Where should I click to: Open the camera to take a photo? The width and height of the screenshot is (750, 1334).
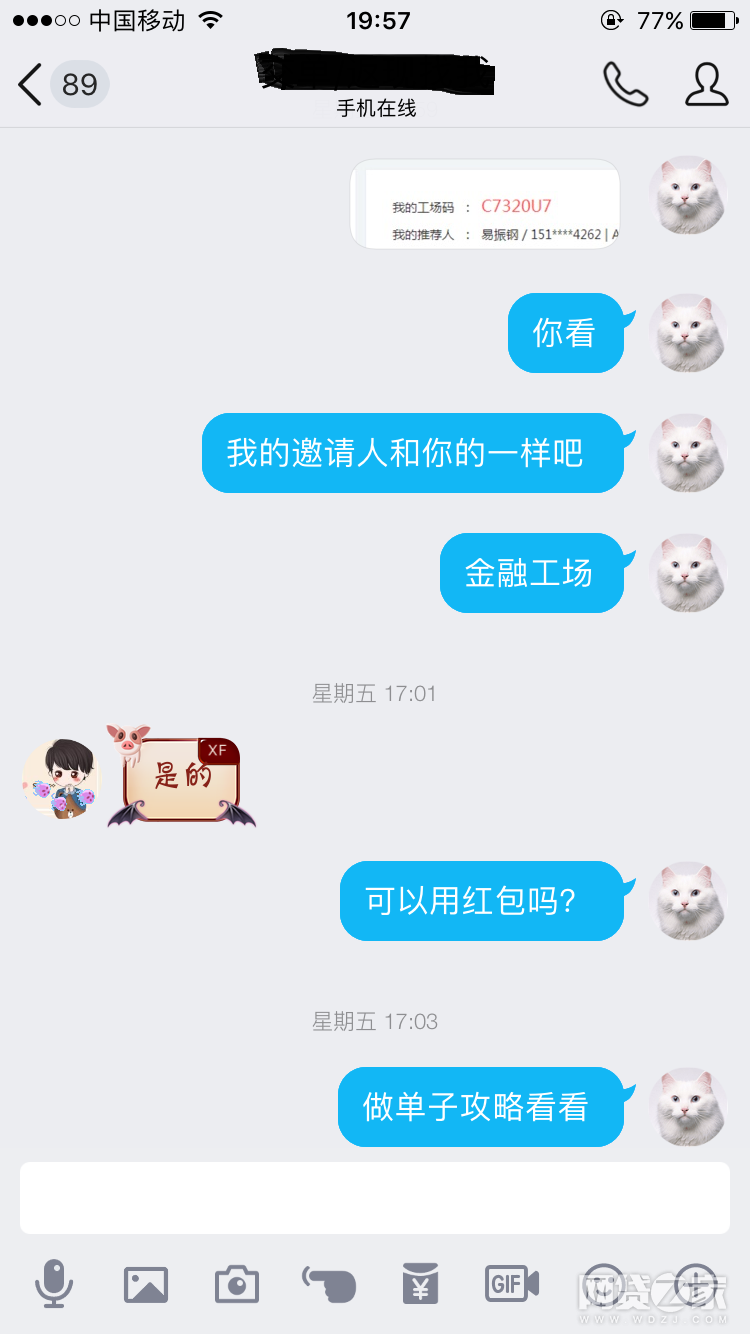pyautogui.click(x=237, y=1283)
